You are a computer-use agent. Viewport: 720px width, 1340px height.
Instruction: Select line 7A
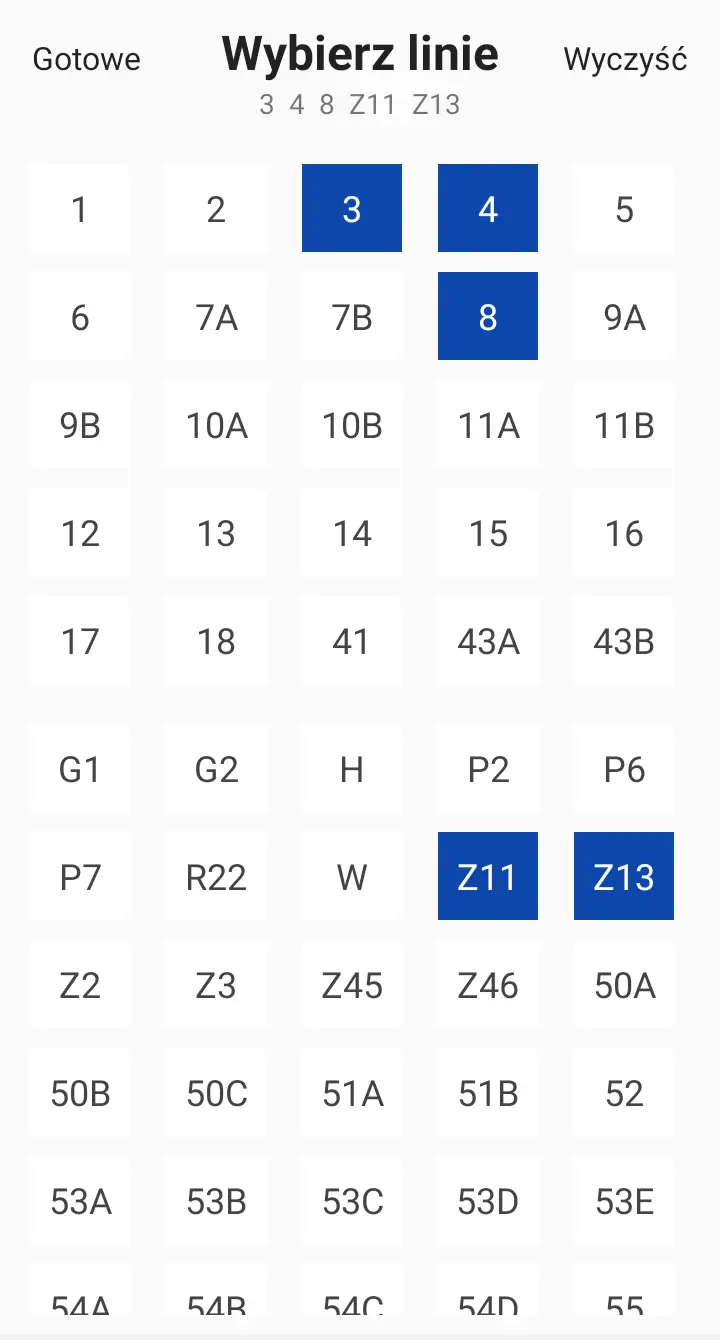point(216,316)
